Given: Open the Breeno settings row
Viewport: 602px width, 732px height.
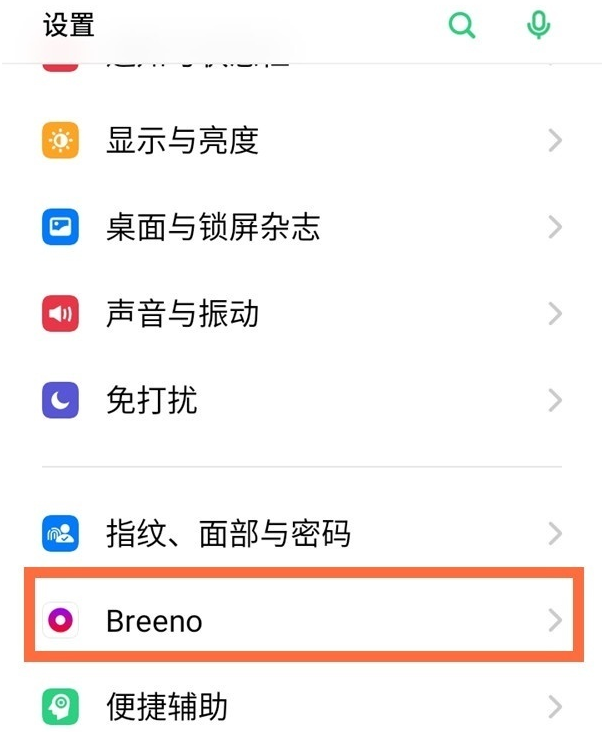Looking at the screenshot, I should 300,621.
